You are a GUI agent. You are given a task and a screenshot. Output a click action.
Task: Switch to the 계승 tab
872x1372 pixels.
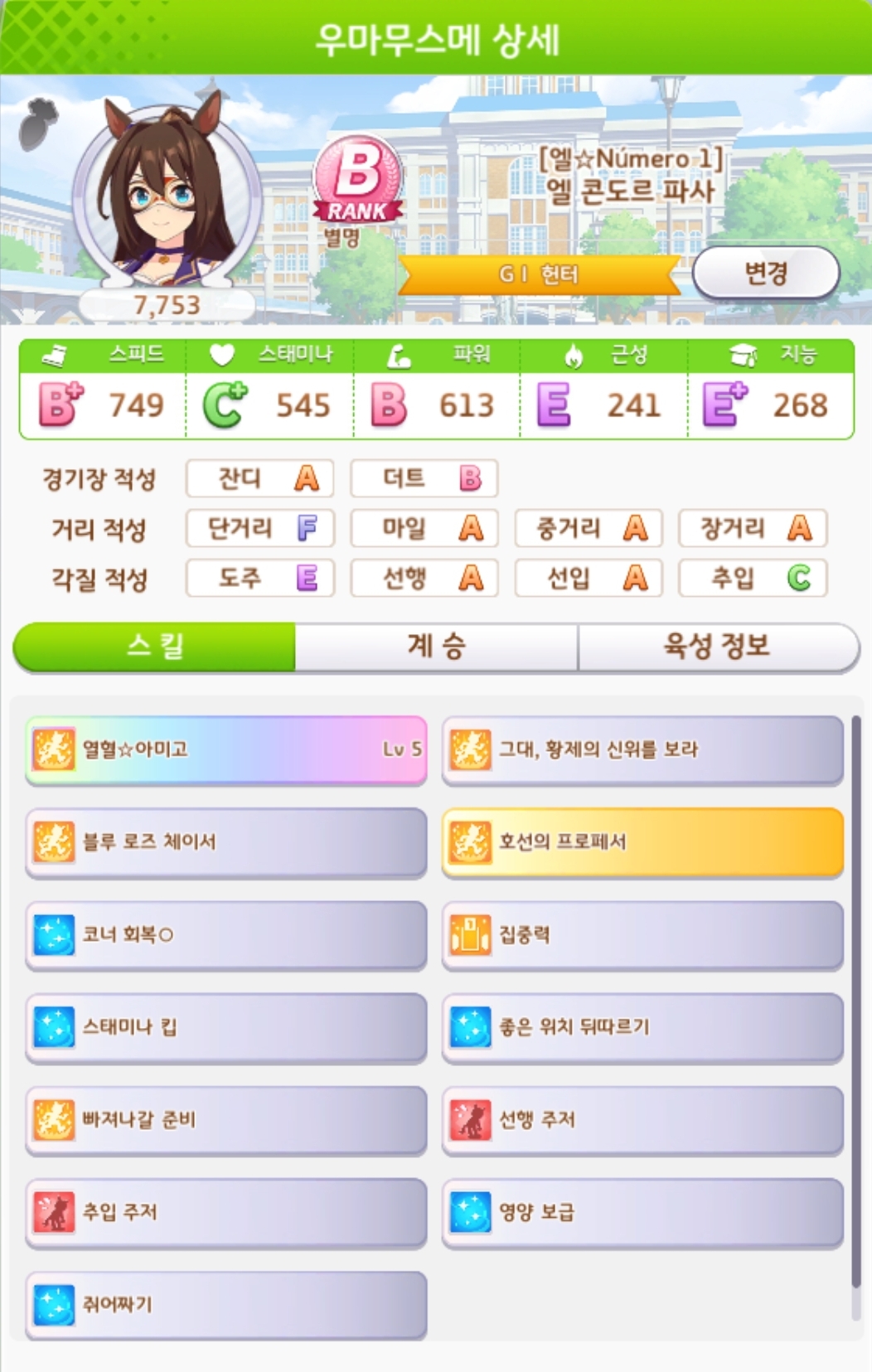point(436,646)
